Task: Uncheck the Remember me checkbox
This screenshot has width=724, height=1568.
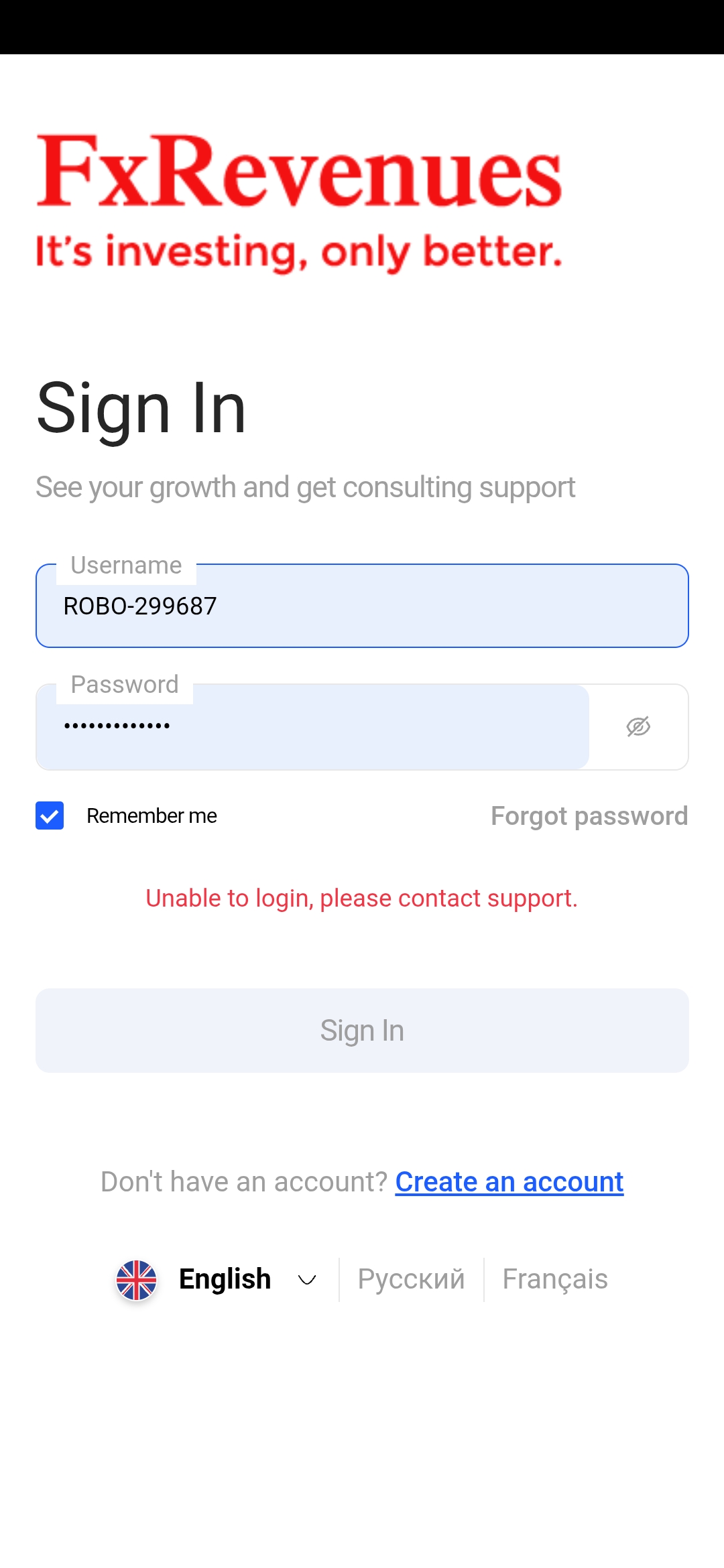Action: [50, 815]
